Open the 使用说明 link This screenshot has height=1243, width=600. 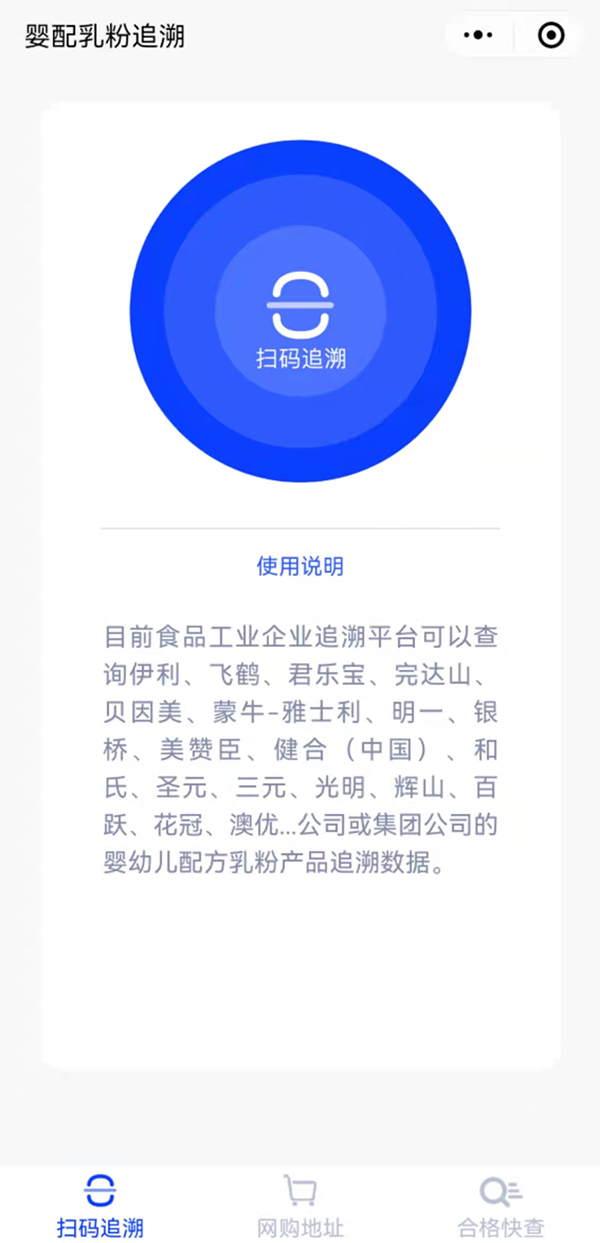300,567
